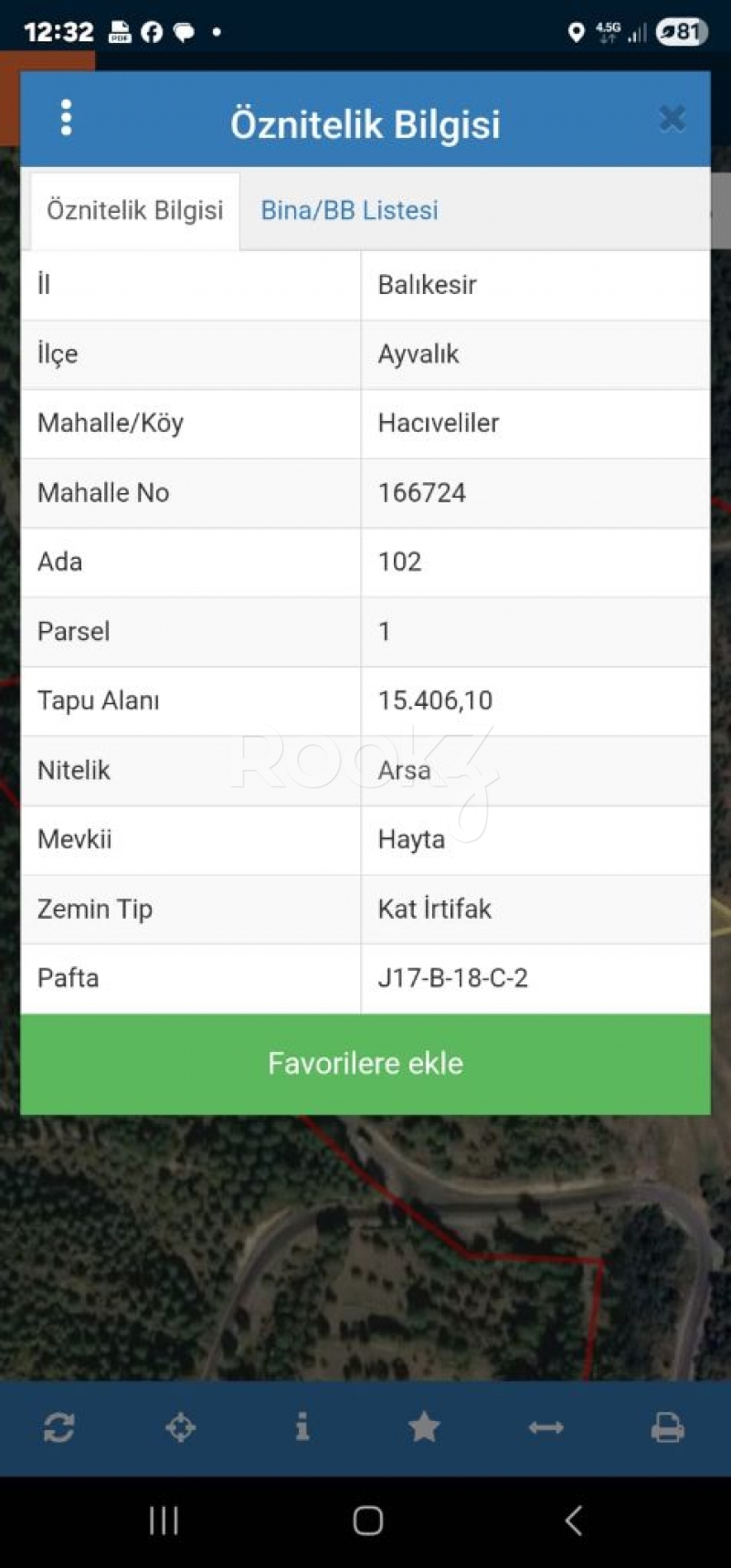The height and width of the screenshot is (1568, 731).
Task: Close the Öznitelik Bilgisi dialog
Action: (672, 119)
